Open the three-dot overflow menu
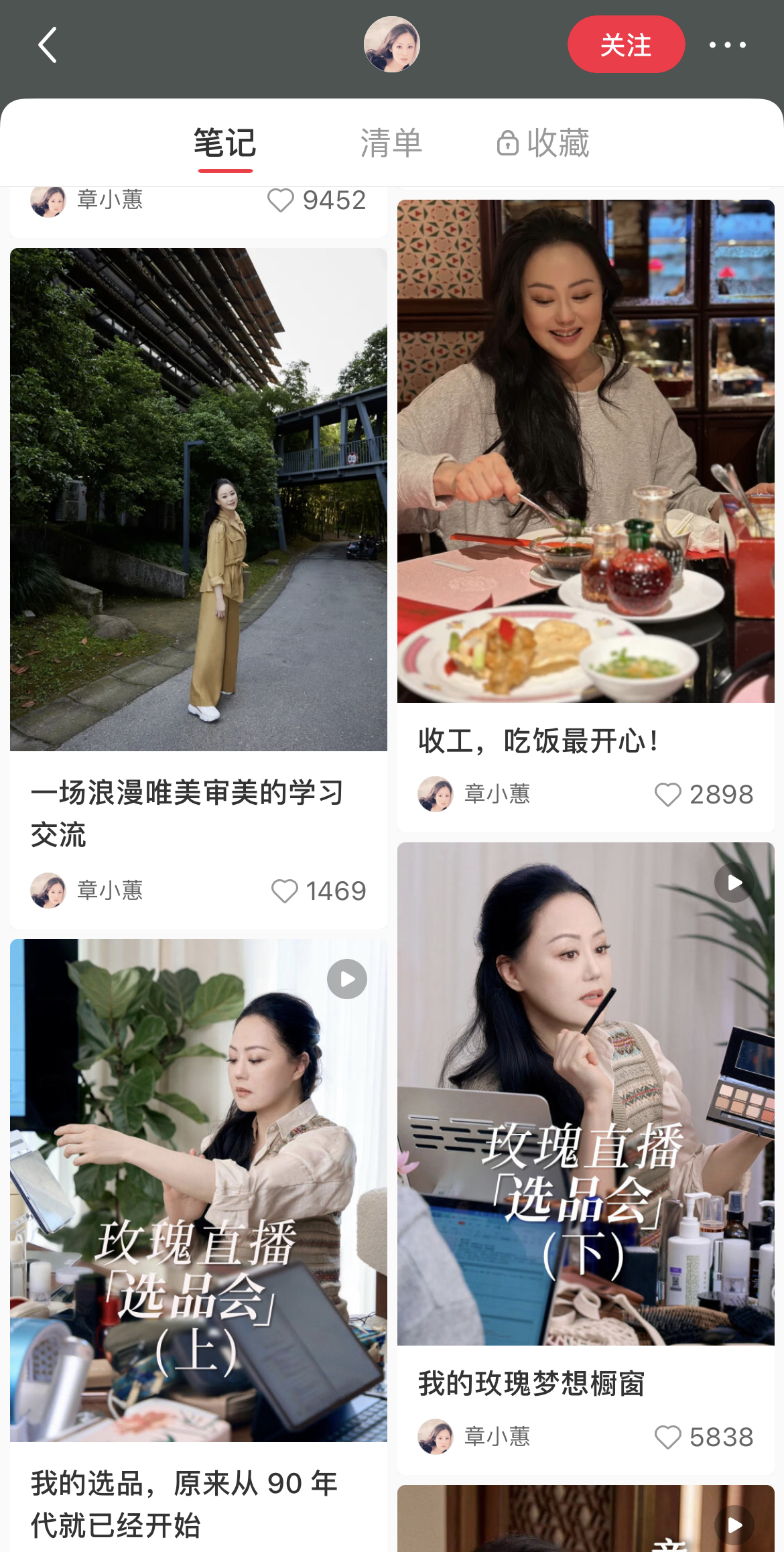784x1552 pixels. [x=728, y=45]
